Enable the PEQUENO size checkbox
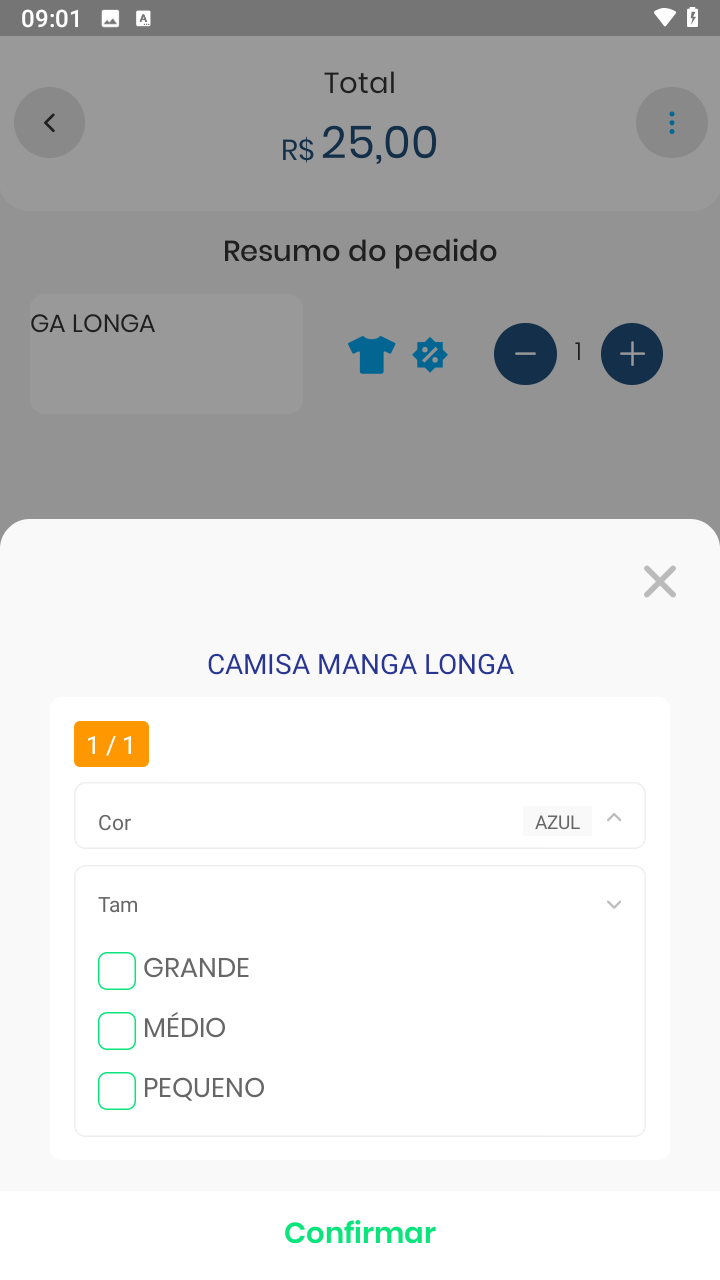Screen dimensions: 720x1280 pos(117,1090)
